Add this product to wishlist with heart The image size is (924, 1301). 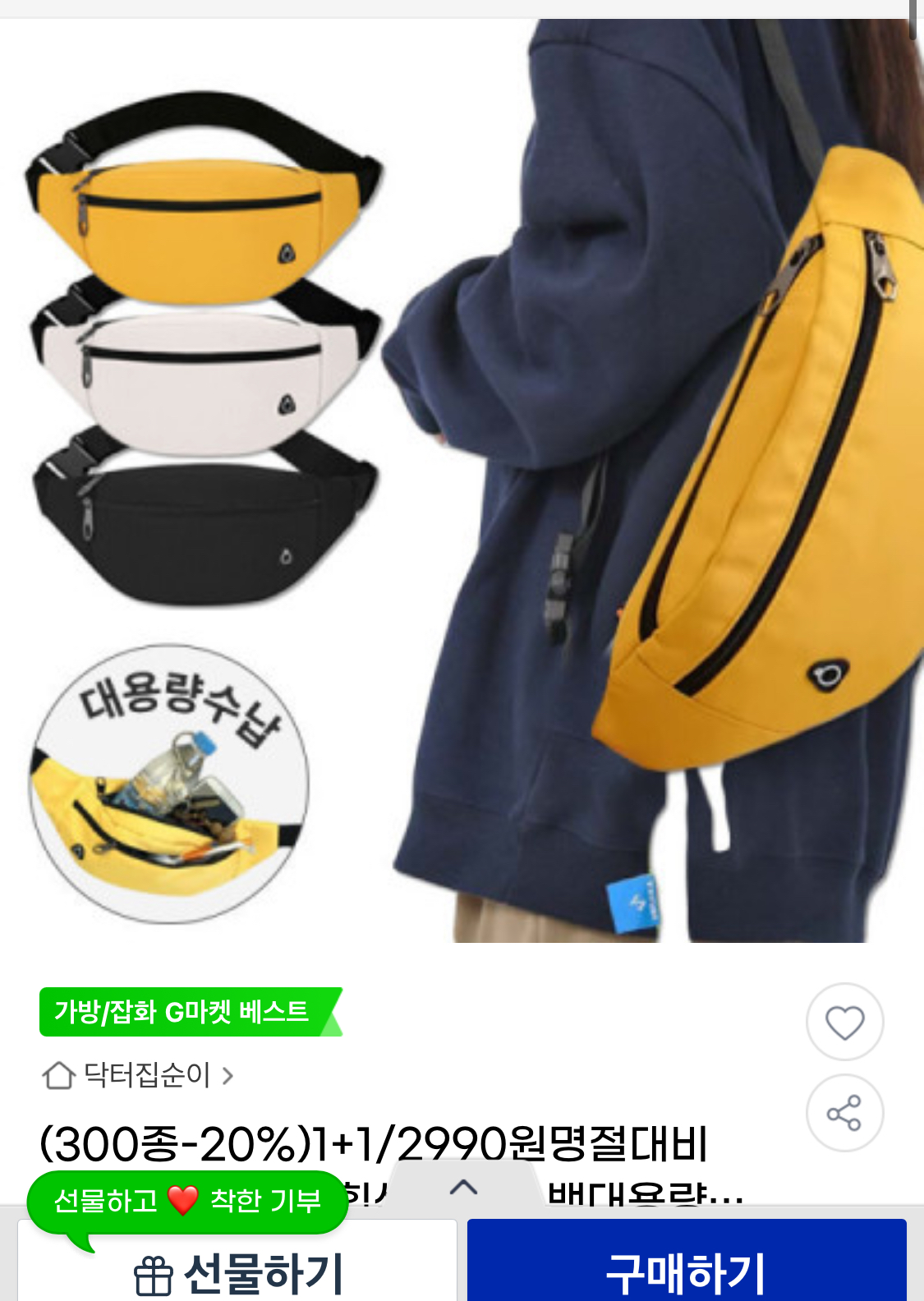coord(844,1023)
